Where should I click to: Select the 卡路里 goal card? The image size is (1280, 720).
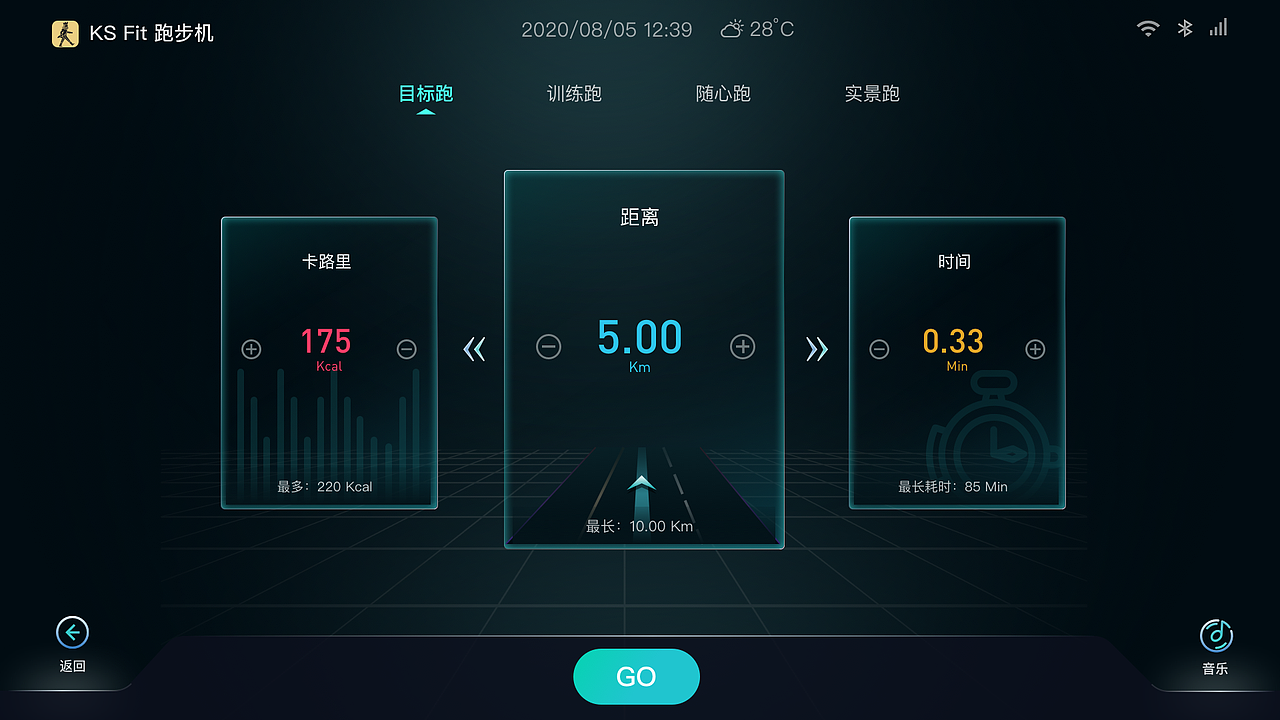329,262
